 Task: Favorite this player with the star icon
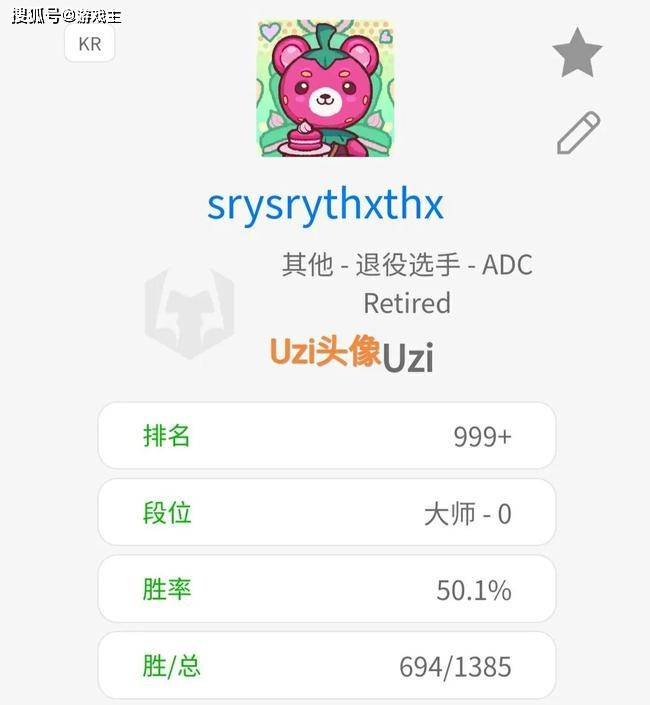click(577, 53)
